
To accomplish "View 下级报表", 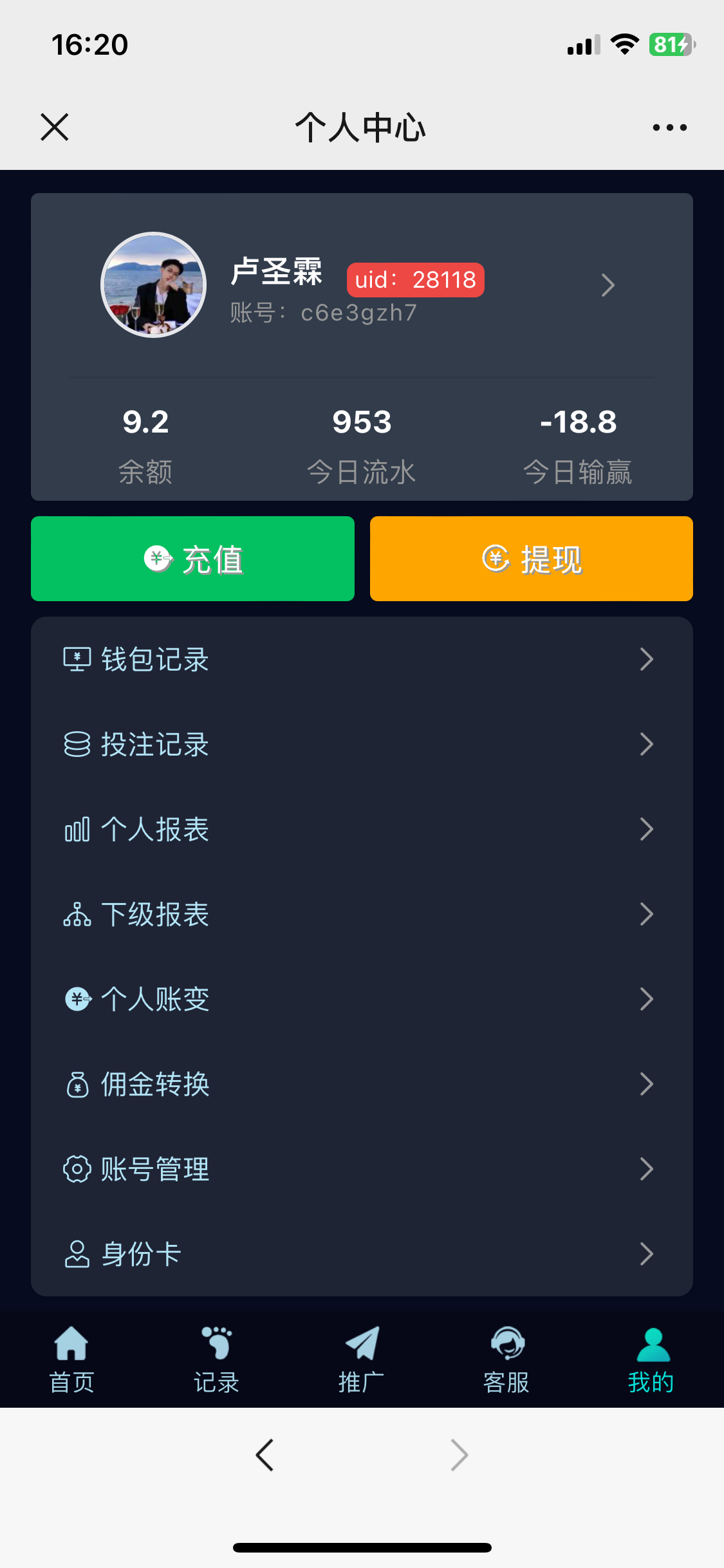I will (362, 914).
